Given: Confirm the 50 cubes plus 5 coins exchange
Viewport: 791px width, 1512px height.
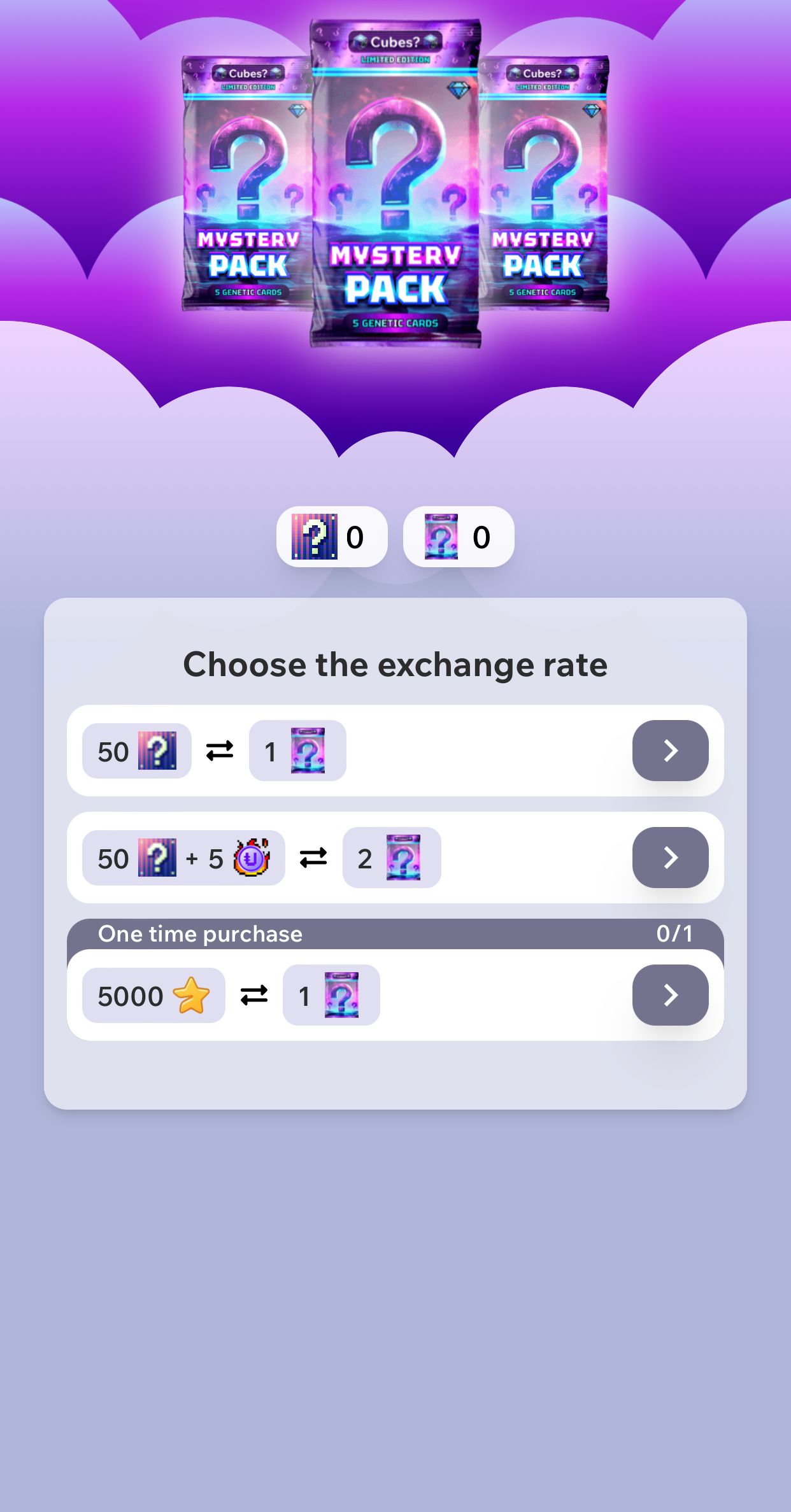Looking at the screenshot, I should (670, 858).
